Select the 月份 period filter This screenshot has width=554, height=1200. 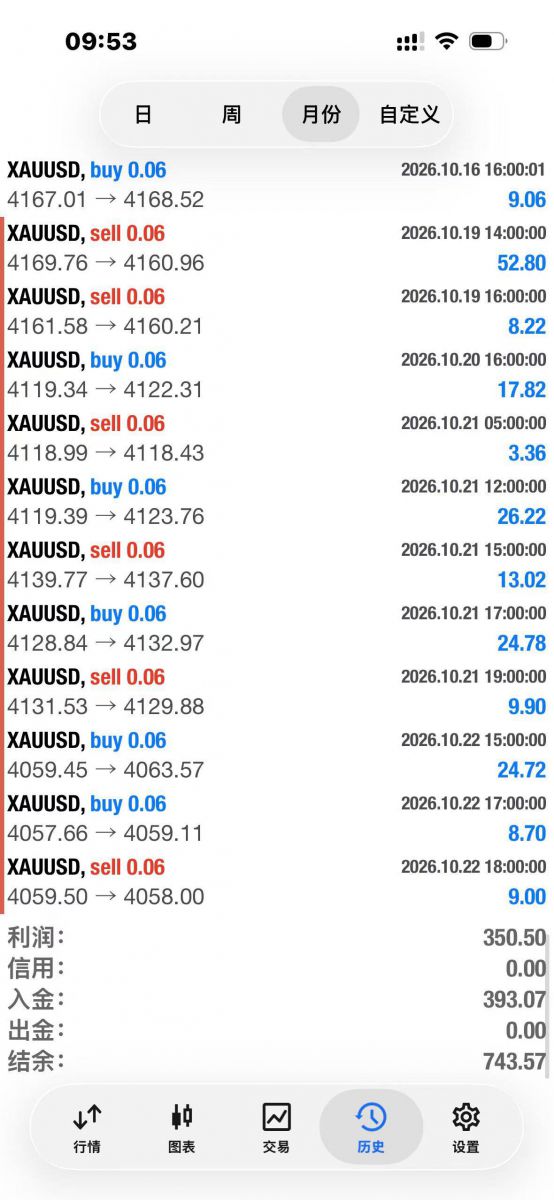[320, 114]
